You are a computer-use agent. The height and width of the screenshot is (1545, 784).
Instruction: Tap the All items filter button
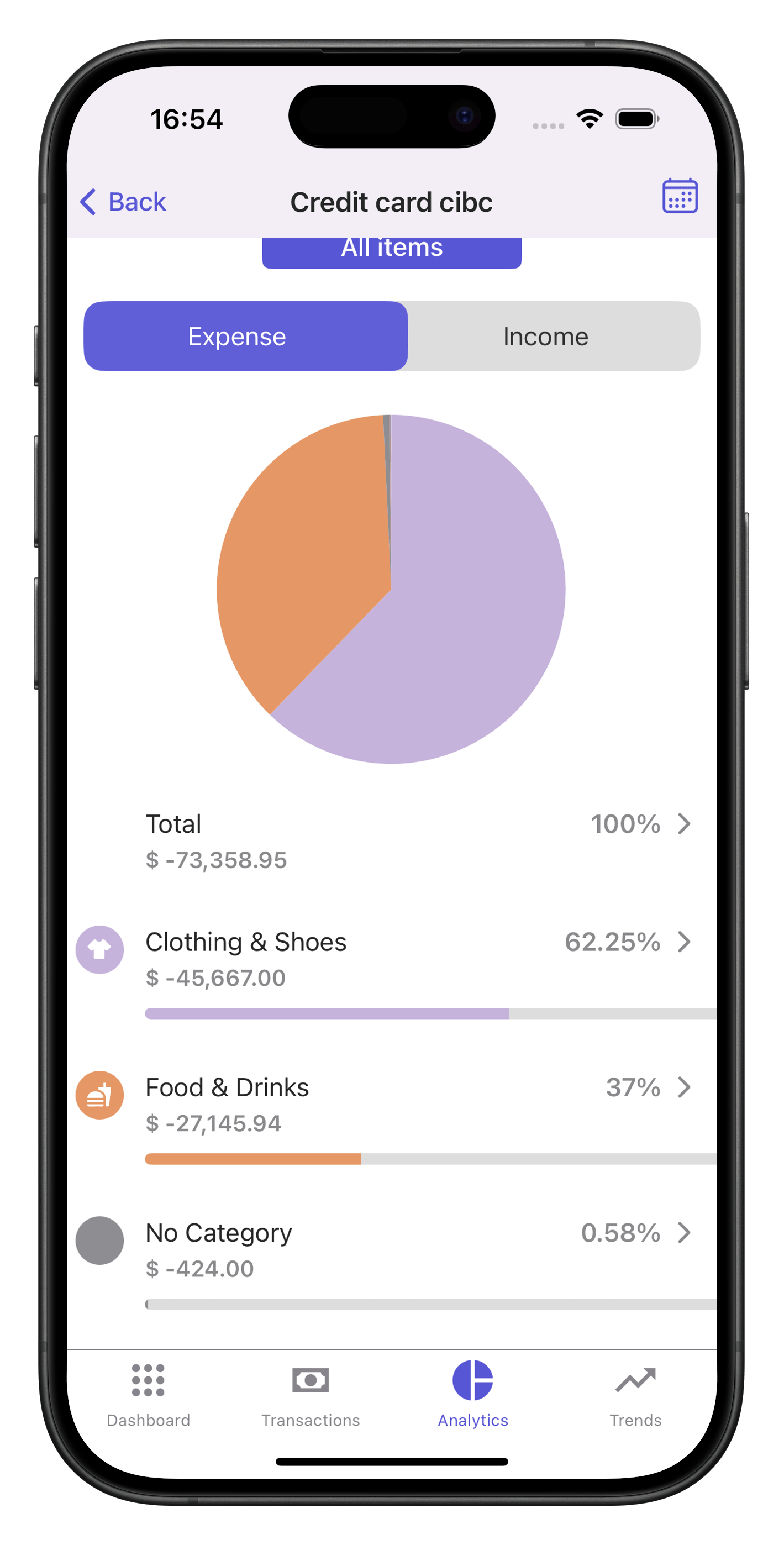(392, 252)
